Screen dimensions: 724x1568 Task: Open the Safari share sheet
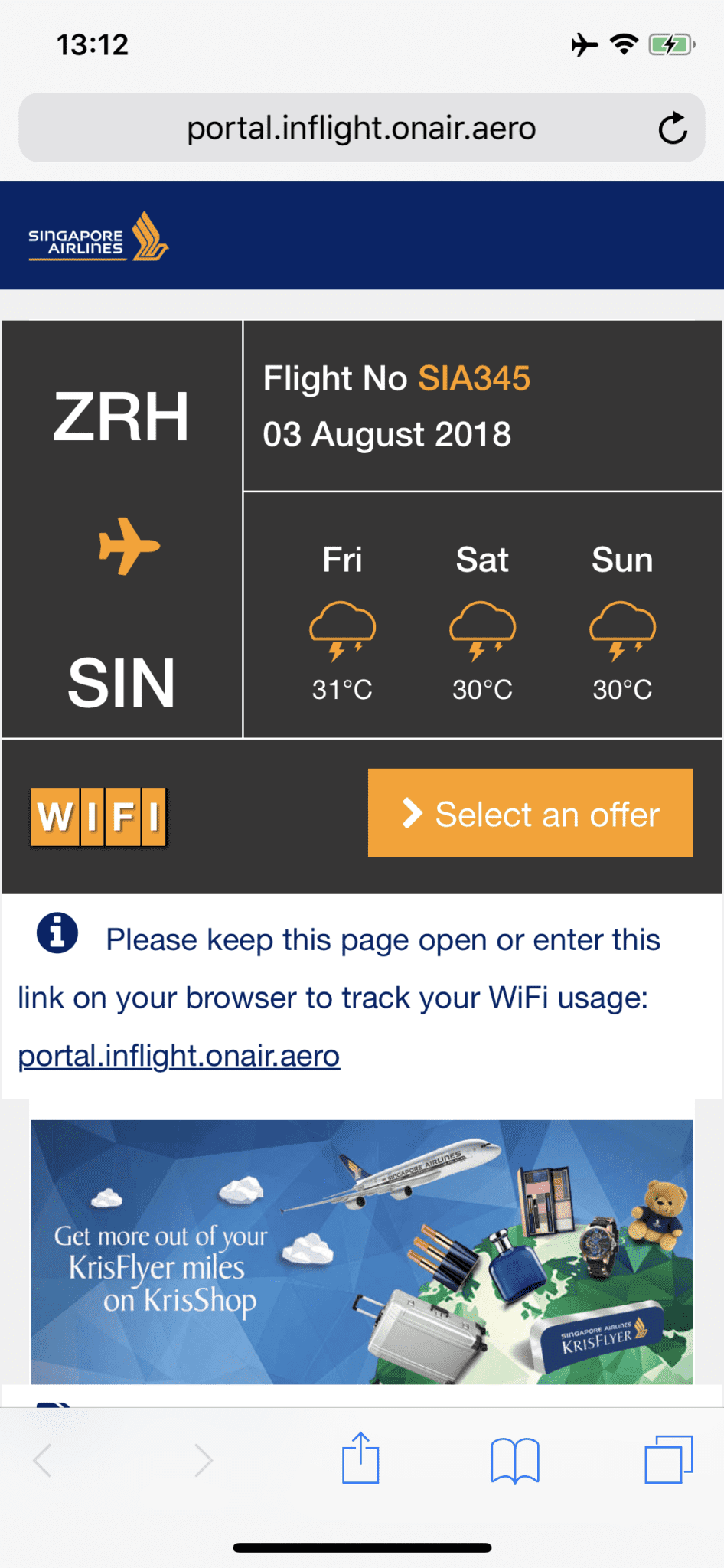[360, 1459]
